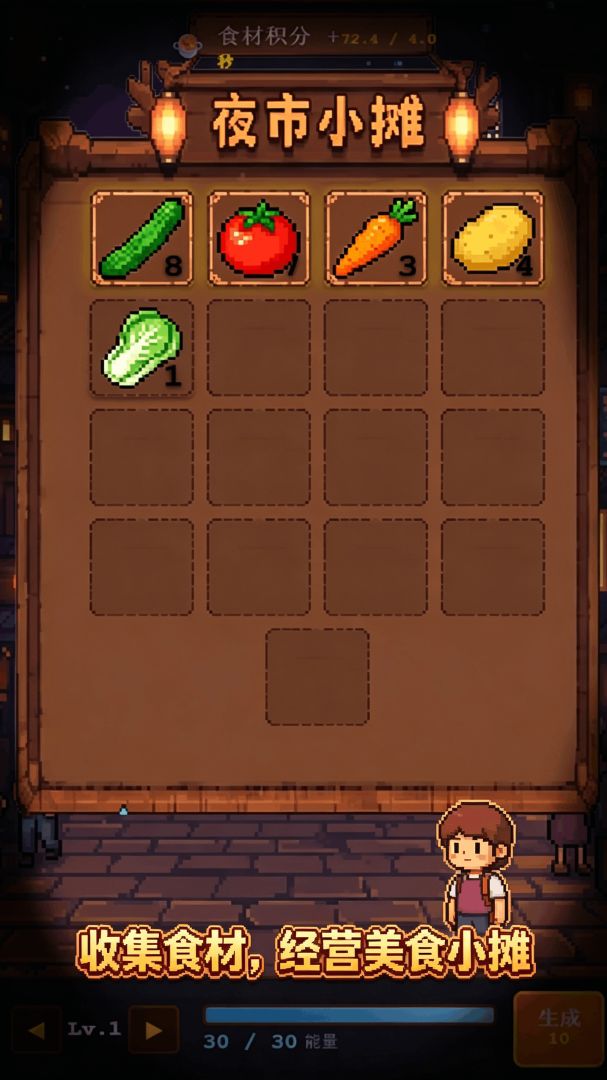
Task: Go to previous level with left arrow
Action: point(36,1030)
